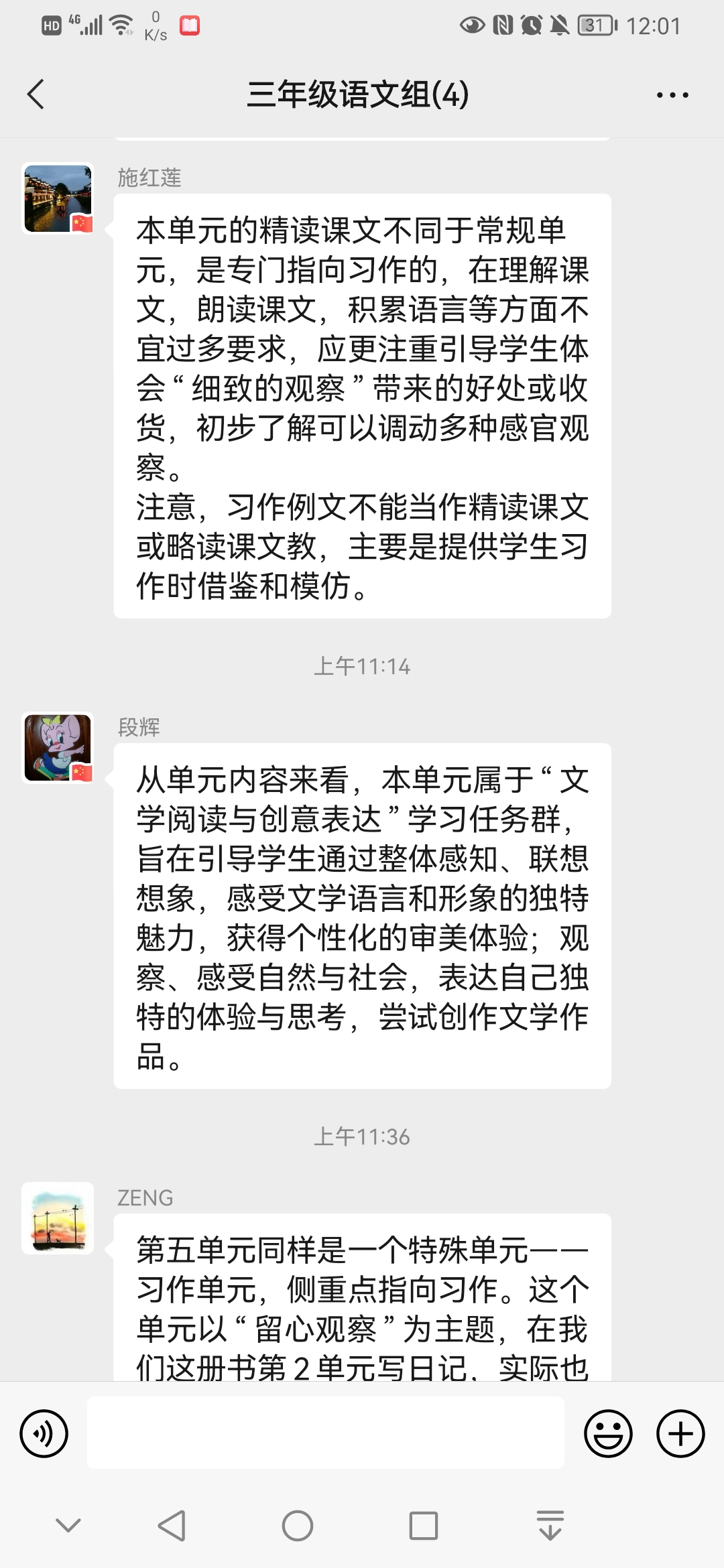Tap the system home button
The height and width of the screenshot is (1568, 724).
coord(298,1526)
